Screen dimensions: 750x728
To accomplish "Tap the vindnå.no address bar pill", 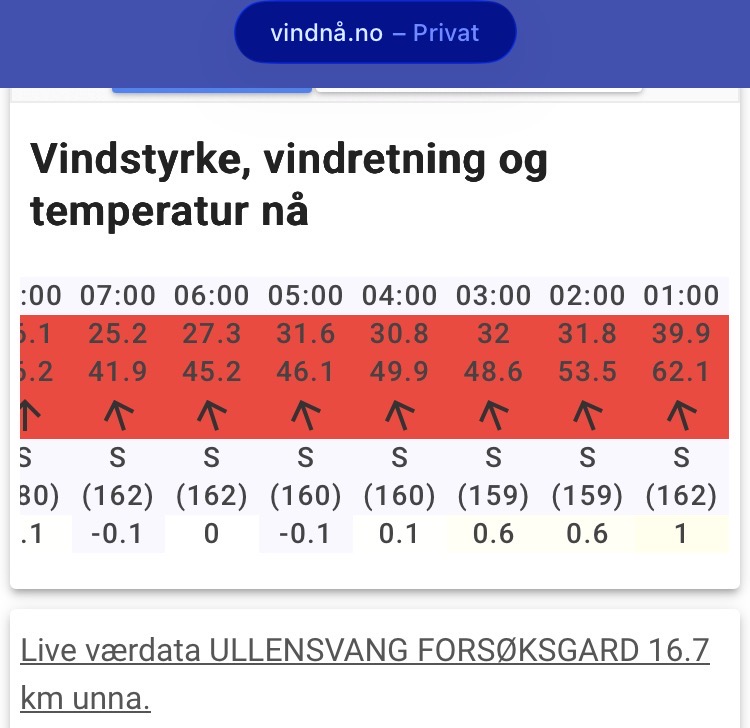I will tap(375, 33).
